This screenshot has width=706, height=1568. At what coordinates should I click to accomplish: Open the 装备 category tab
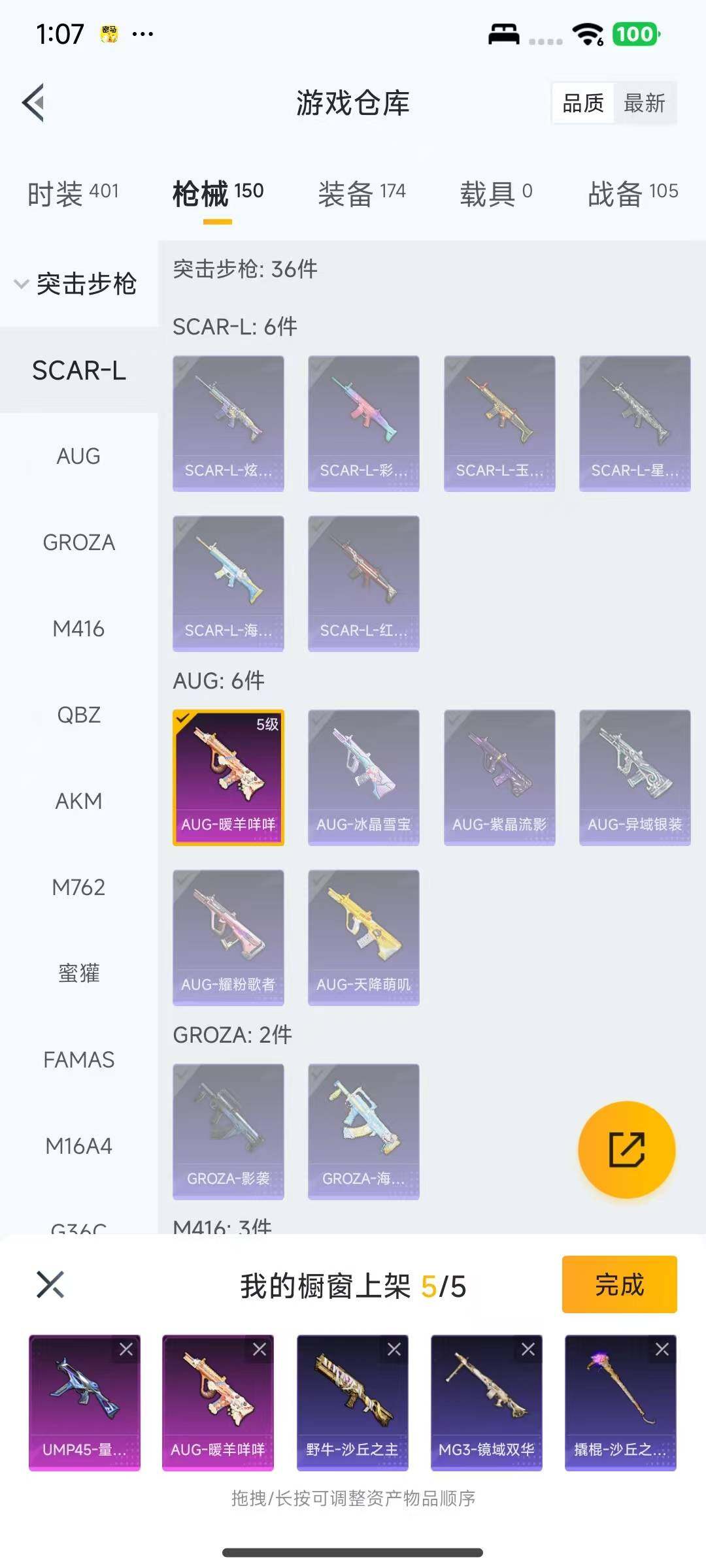click(361, 193)
